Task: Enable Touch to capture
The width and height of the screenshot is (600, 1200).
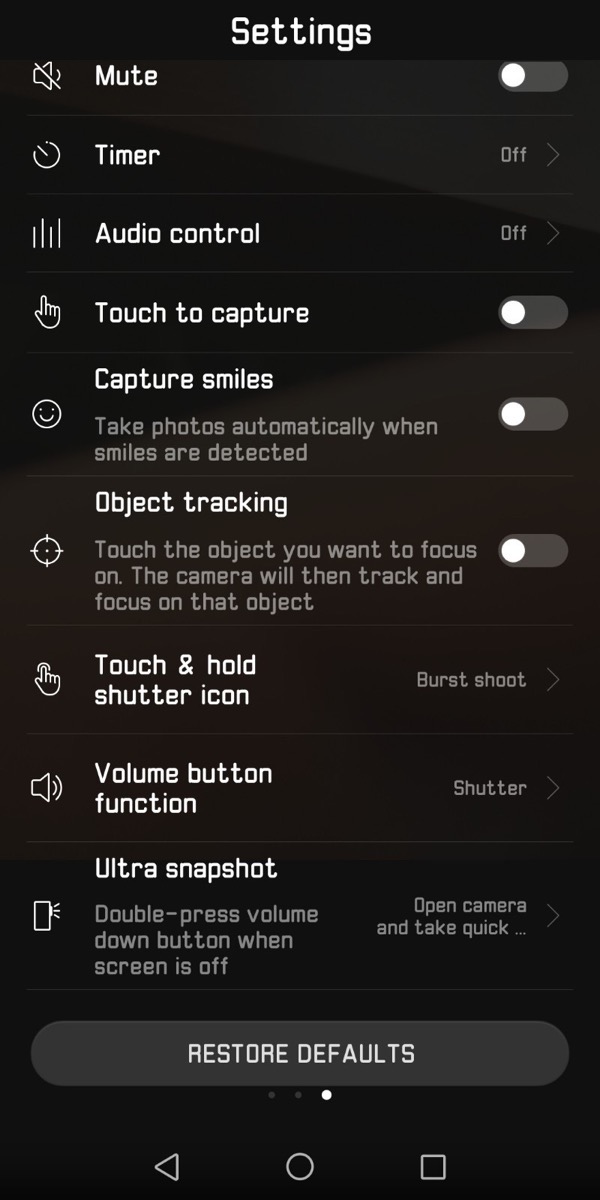Action: 532,313
